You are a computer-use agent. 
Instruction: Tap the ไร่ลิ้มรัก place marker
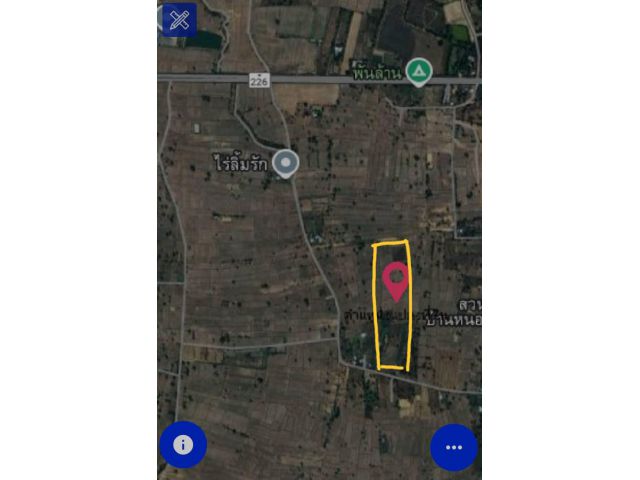[286, 163]
